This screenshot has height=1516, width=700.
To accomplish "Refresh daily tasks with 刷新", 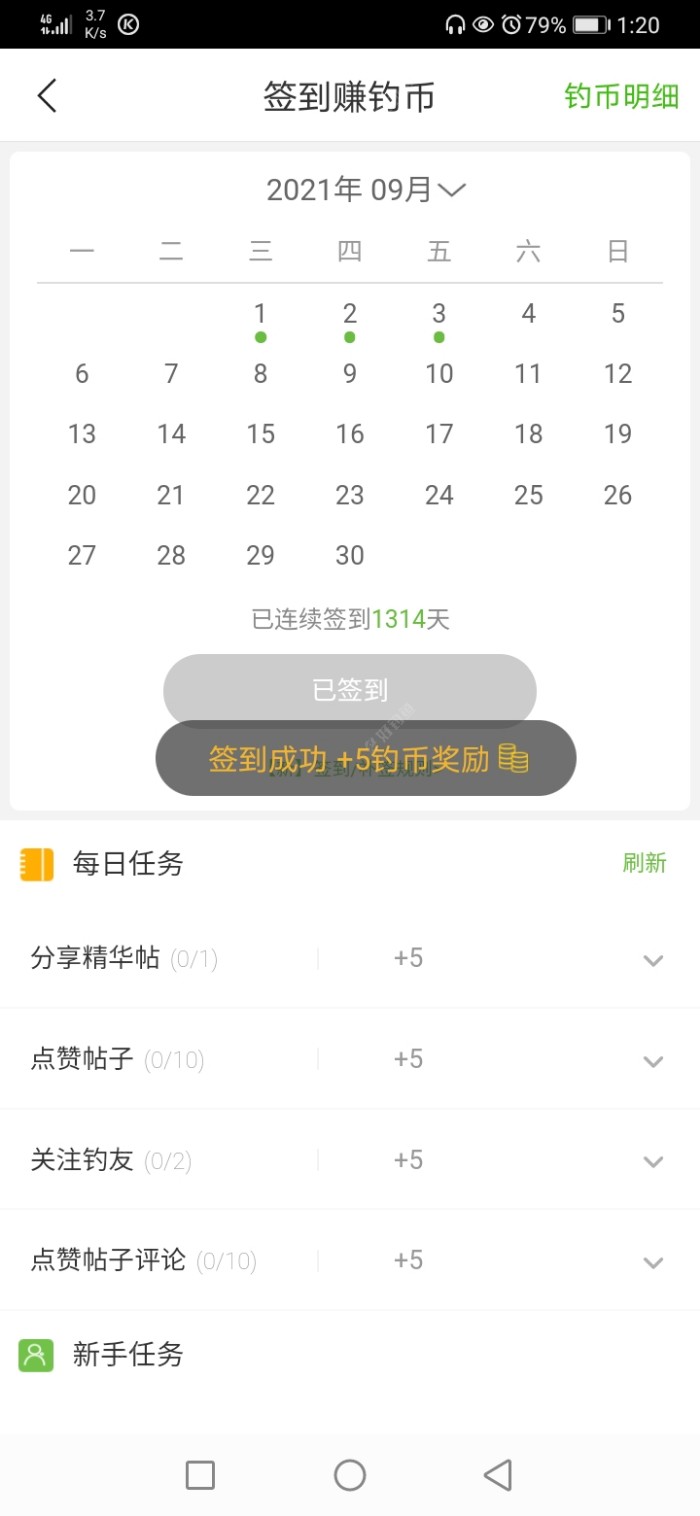I will (x=644, y=863).
